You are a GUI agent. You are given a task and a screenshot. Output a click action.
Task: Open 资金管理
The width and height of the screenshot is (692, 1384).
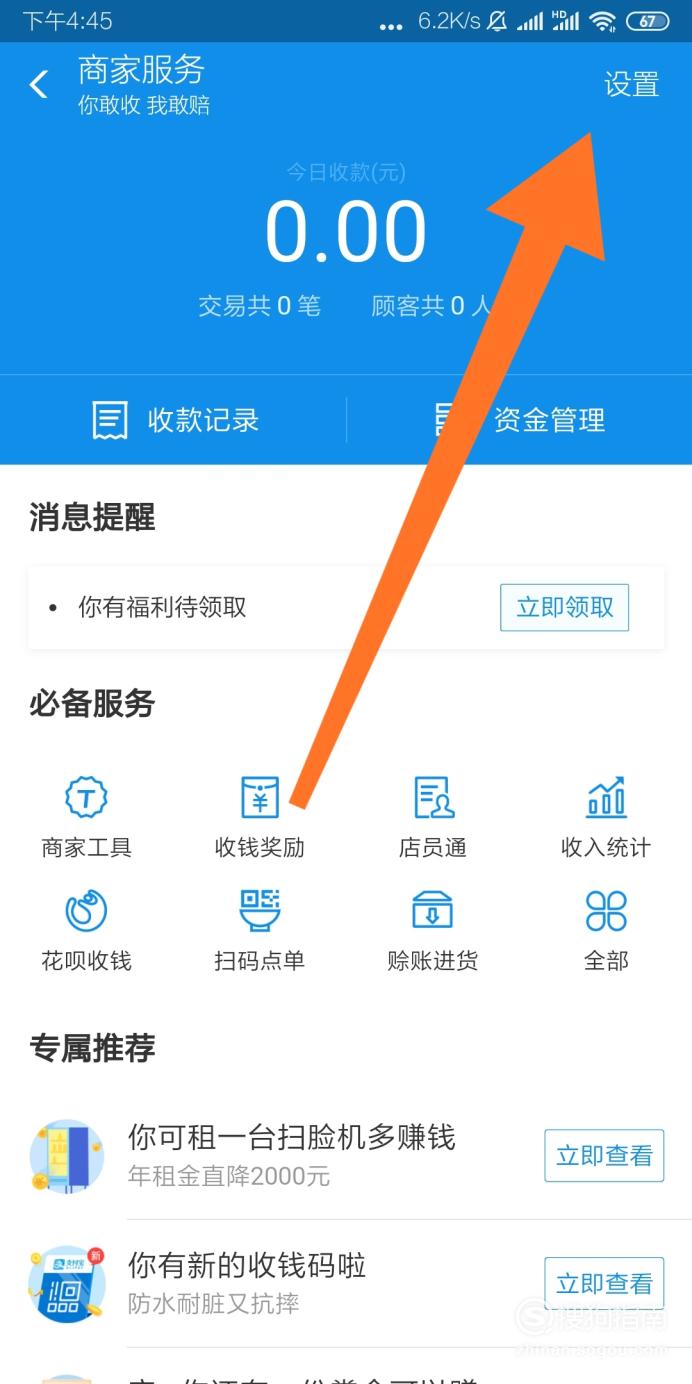pos(520,420)
